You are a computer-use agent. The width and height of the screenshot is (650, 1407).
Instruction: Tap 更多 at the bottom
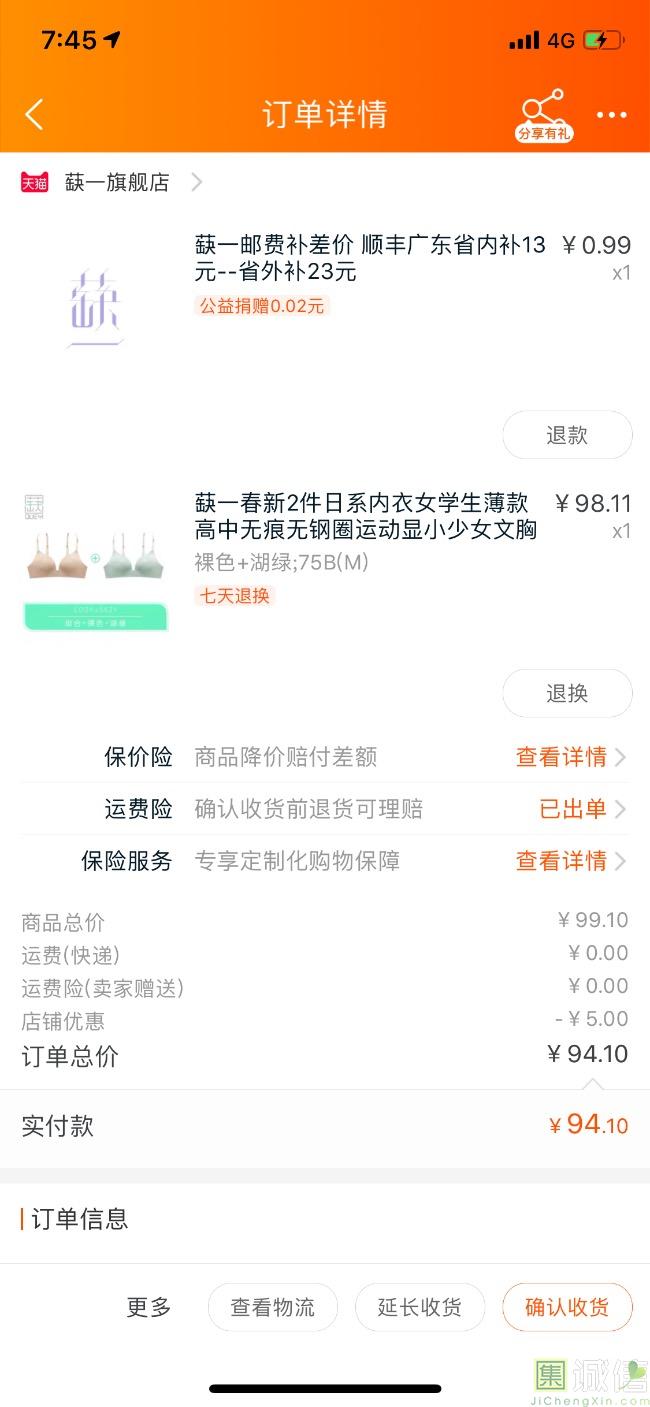point(149,1307)
